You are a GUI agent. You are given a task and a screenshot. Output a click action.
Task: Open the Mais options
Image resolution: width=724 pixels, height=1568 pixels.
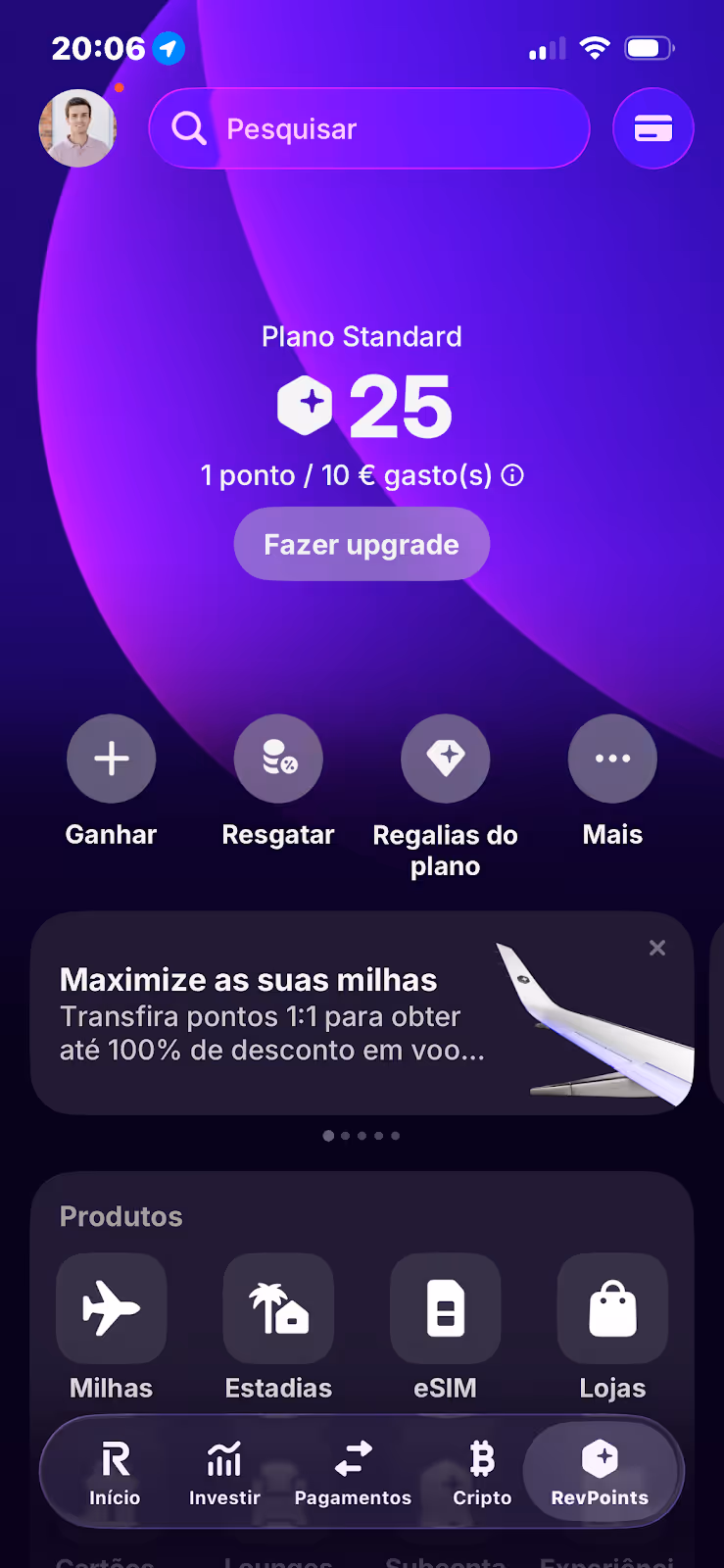tap(612, 759)
